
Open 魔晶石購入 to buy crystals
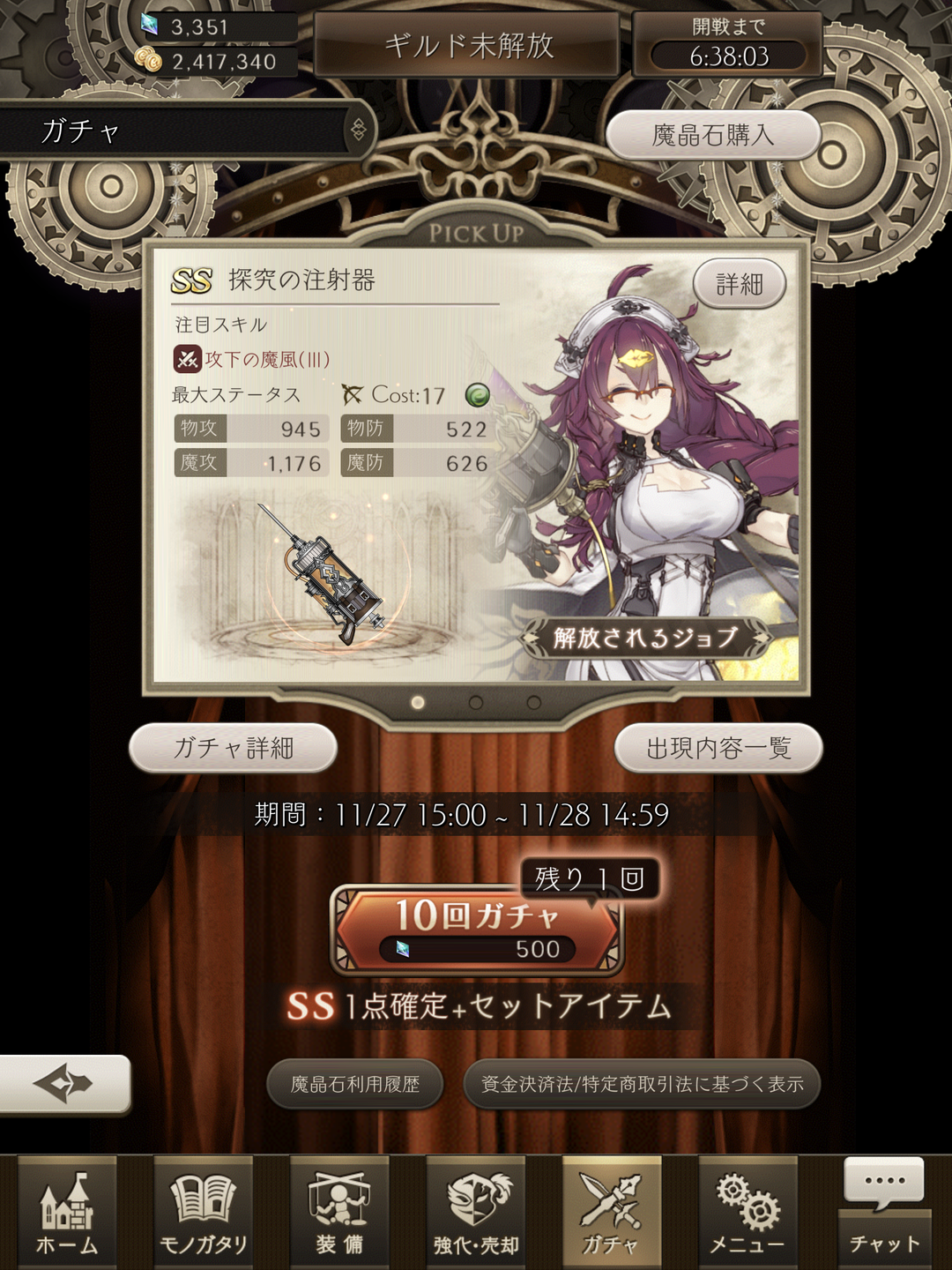[713, 135]
